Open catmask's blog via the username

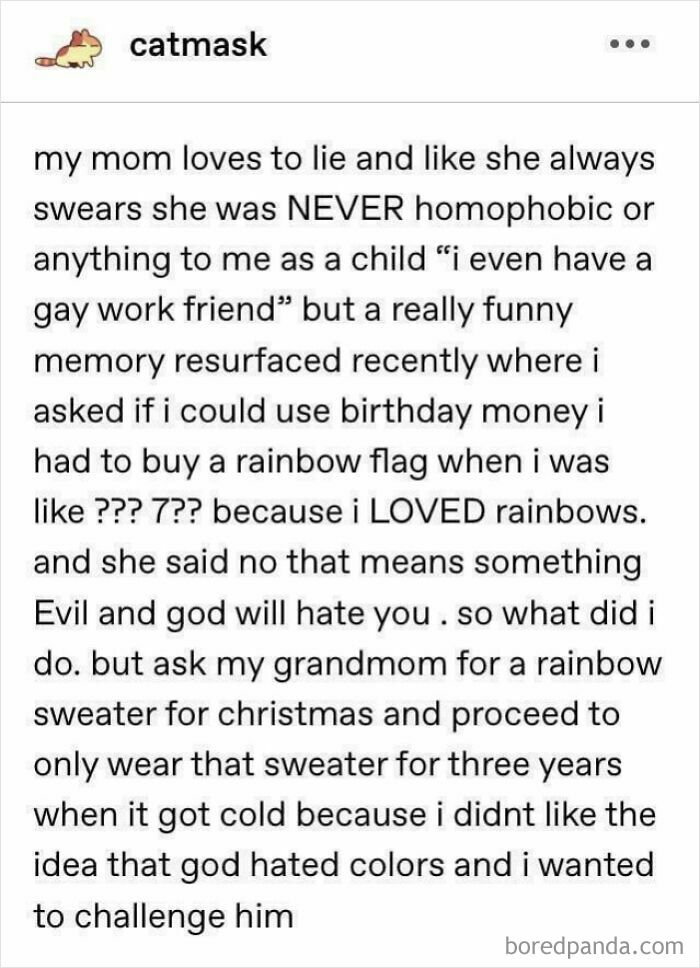point(199,45)
